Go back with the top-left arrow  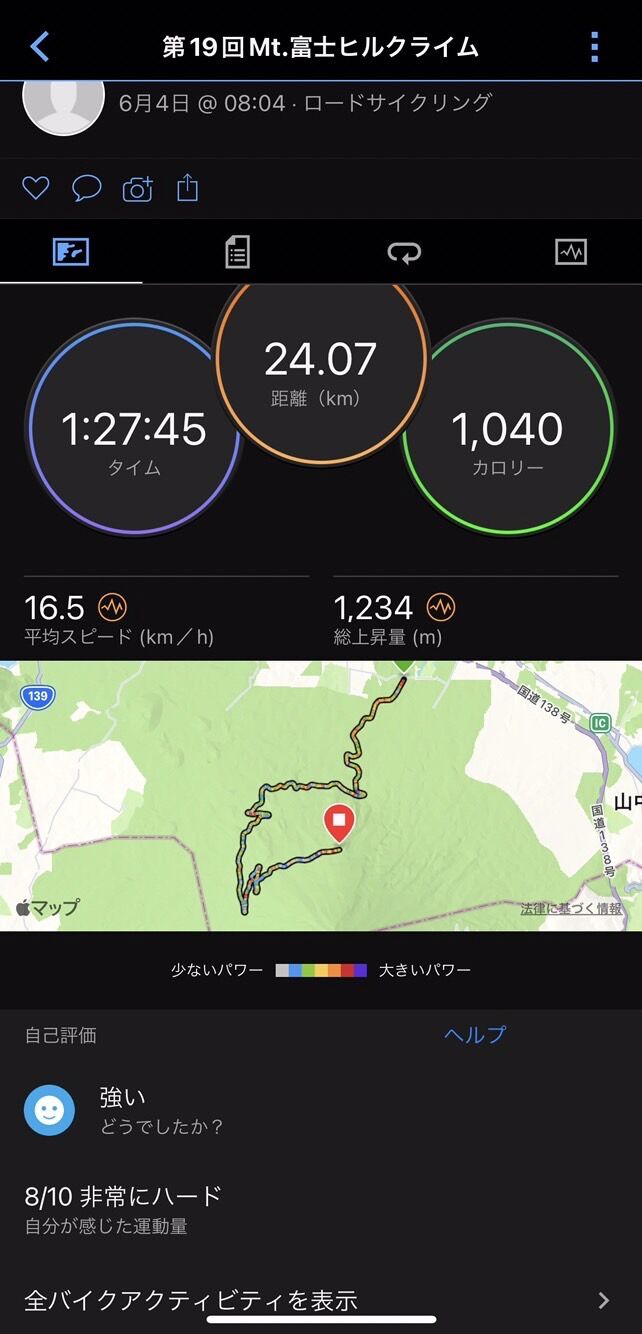40,46
